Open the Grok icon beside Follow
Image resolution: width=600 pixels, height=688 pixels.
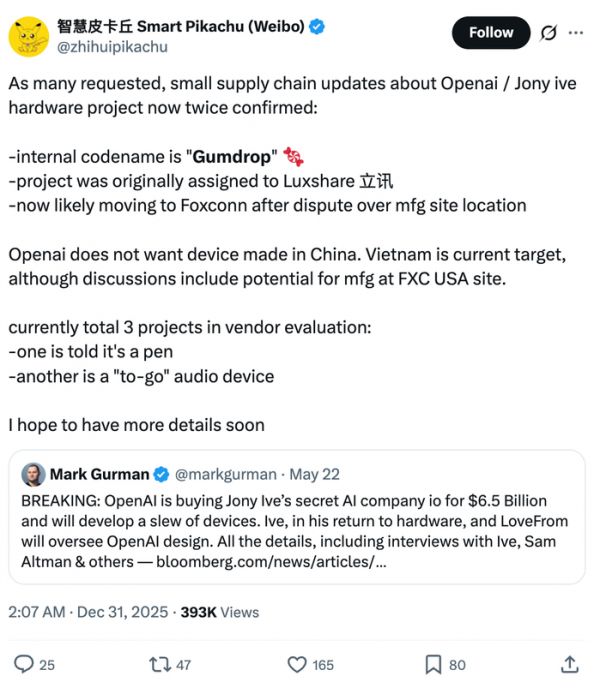(x=548, y=33)
